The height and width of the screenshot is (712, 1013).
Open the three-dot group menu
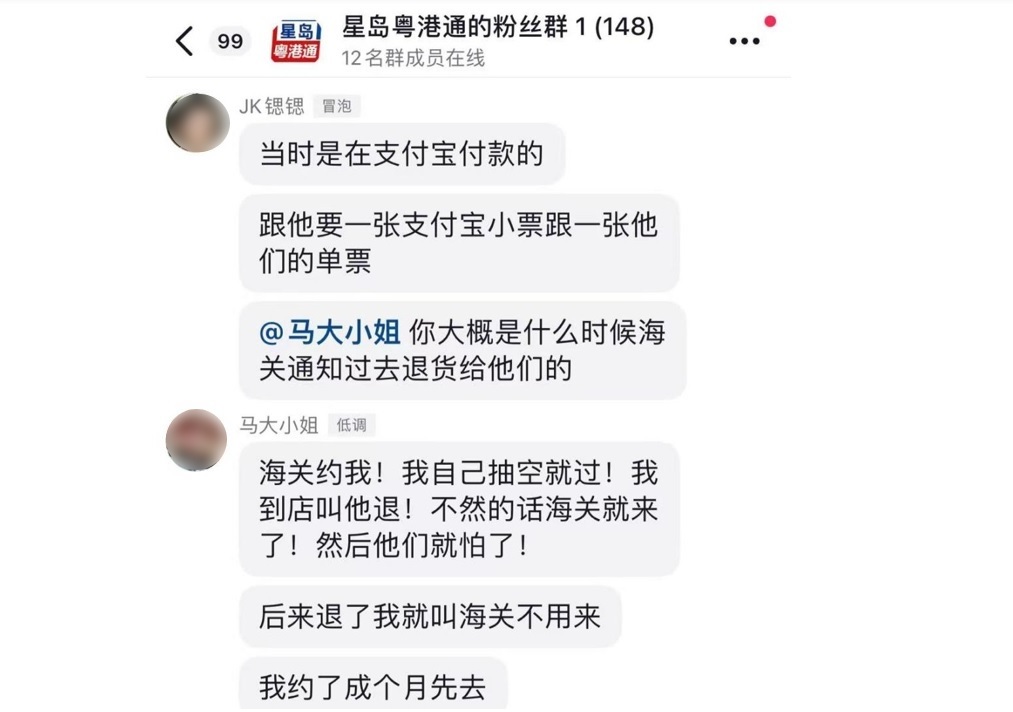[744, 42]
